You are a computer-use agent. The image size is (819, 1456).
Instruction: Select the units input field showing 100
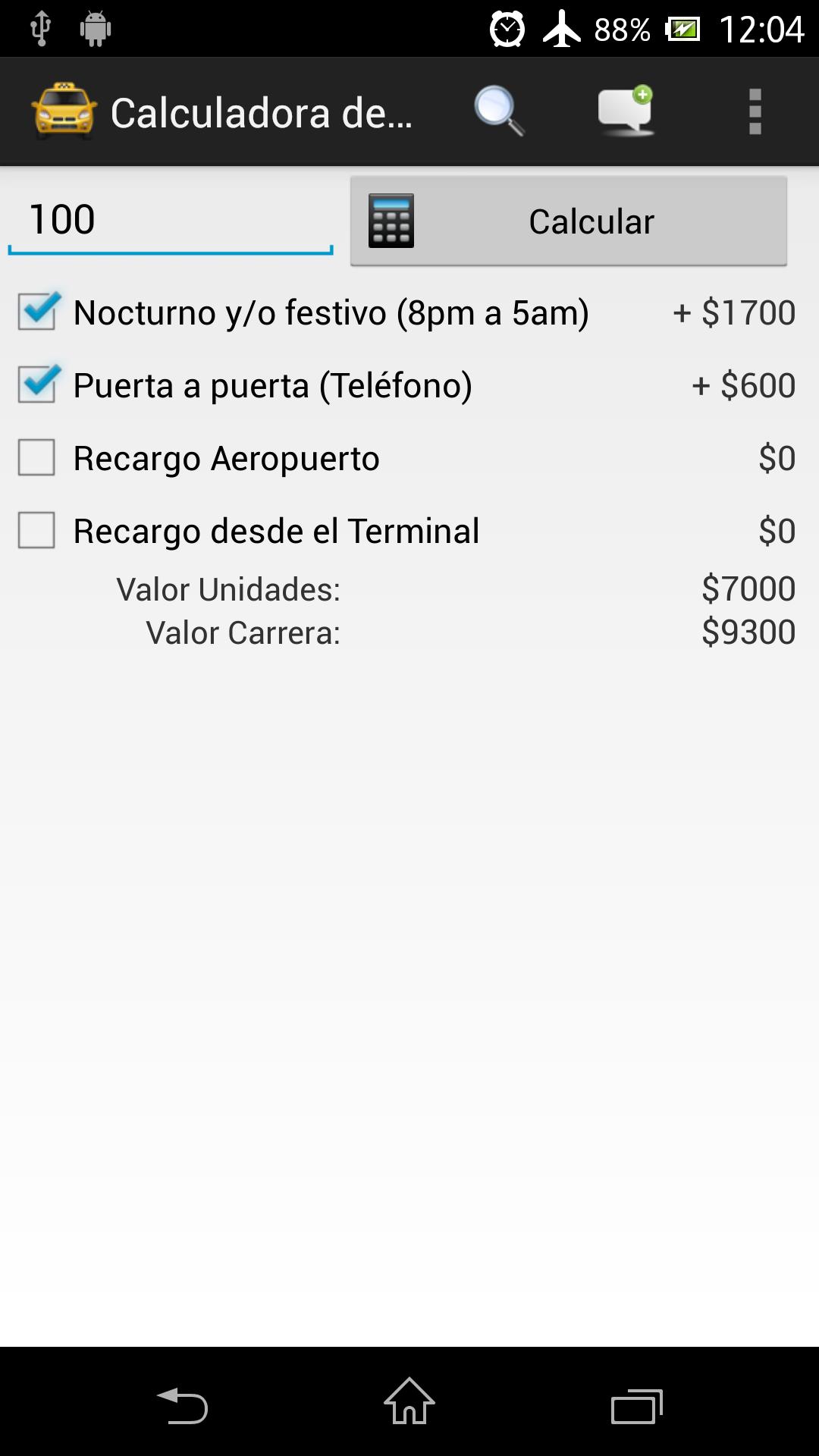(x=170, y=219)
